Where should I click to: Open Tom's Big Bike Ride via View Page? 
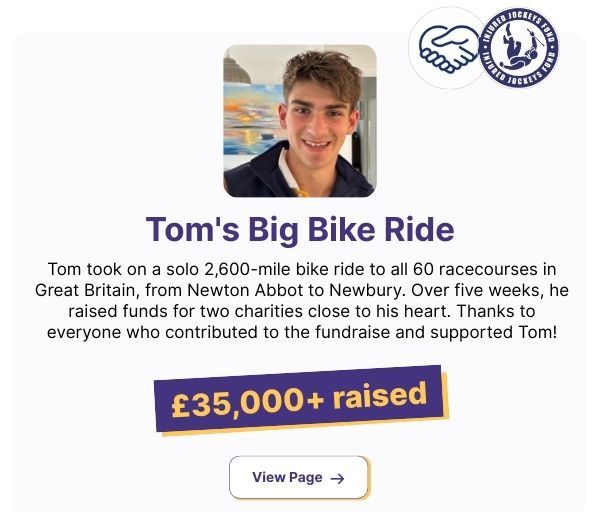[298, 477]
